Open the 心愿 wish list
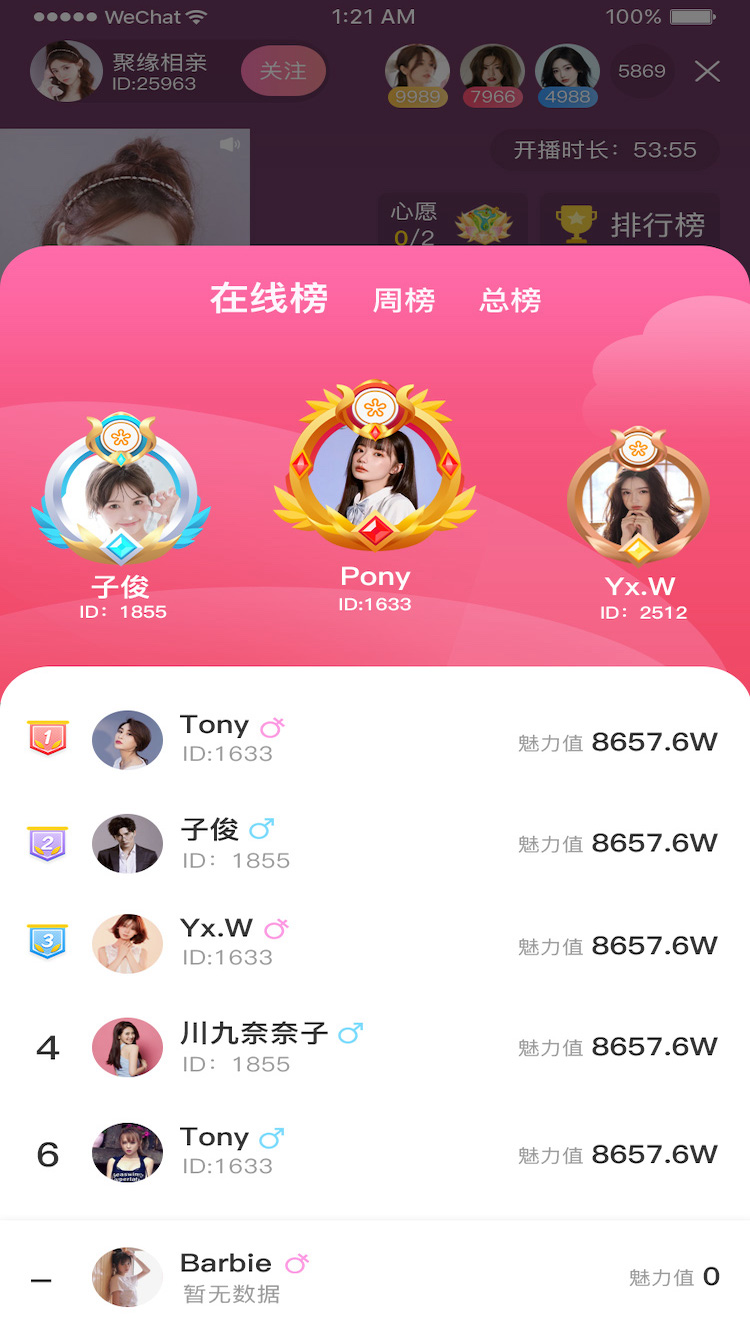750x1334 pixels. coord(452,223)
